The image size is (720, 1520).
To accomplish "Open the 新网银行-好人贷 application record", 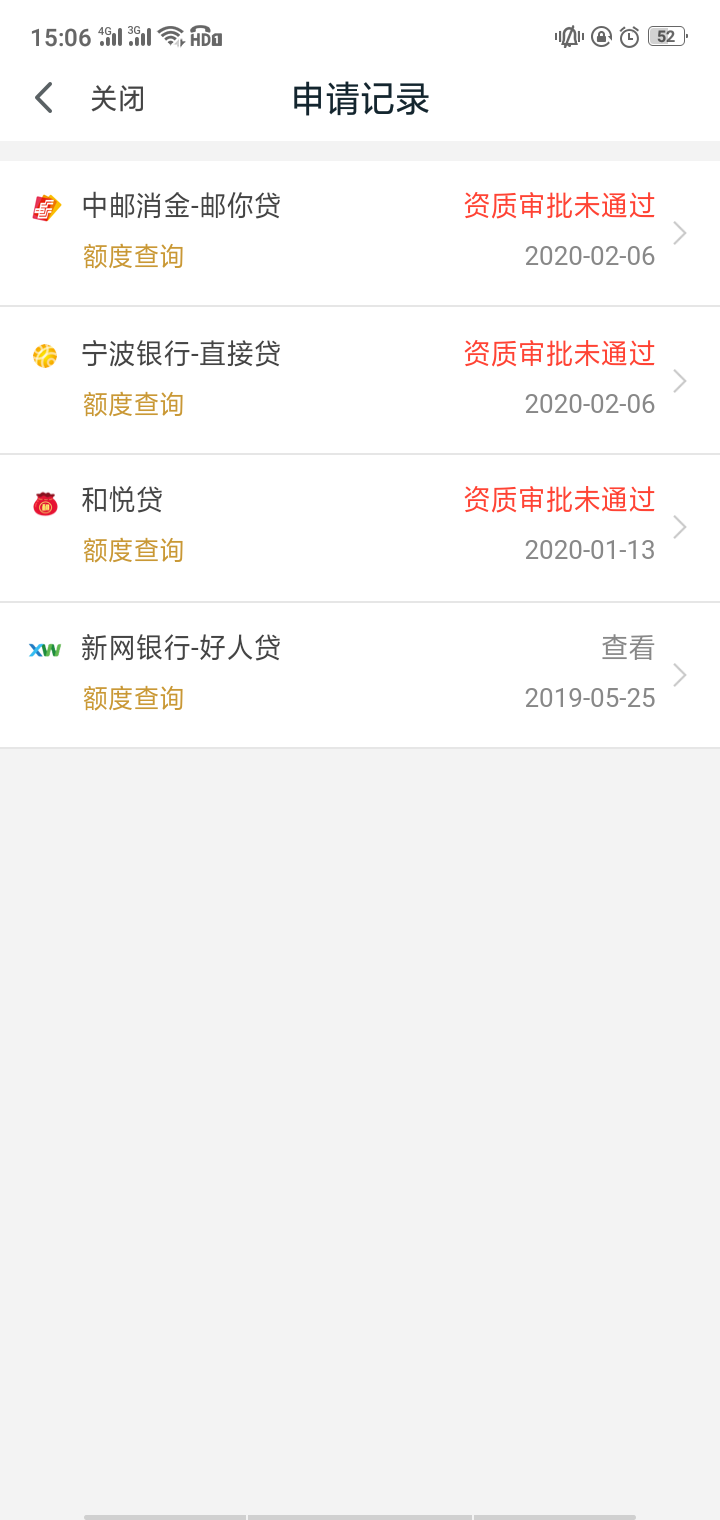I will click(x=360, y=675).
